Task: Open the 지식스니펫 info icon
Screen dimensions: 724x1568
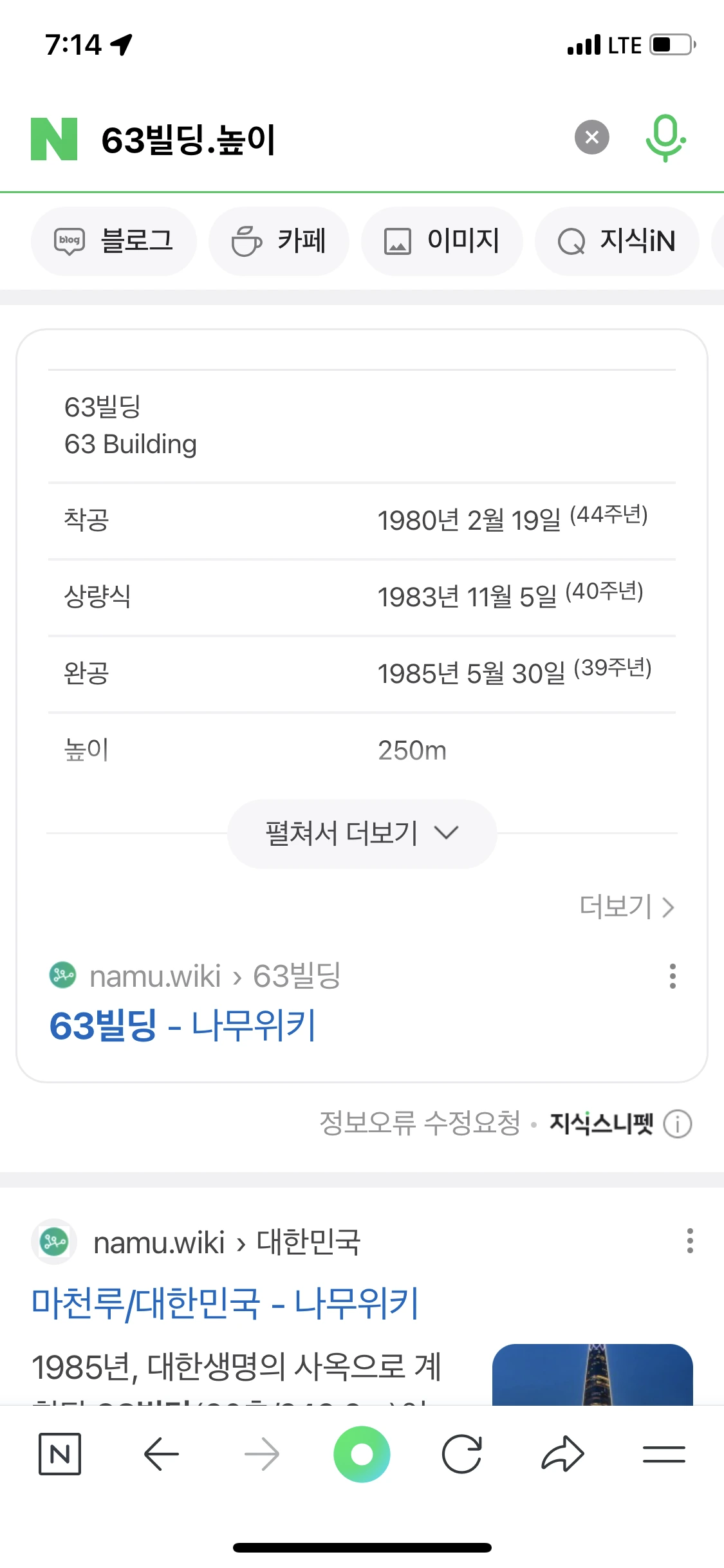Action: click(678, 1125)
